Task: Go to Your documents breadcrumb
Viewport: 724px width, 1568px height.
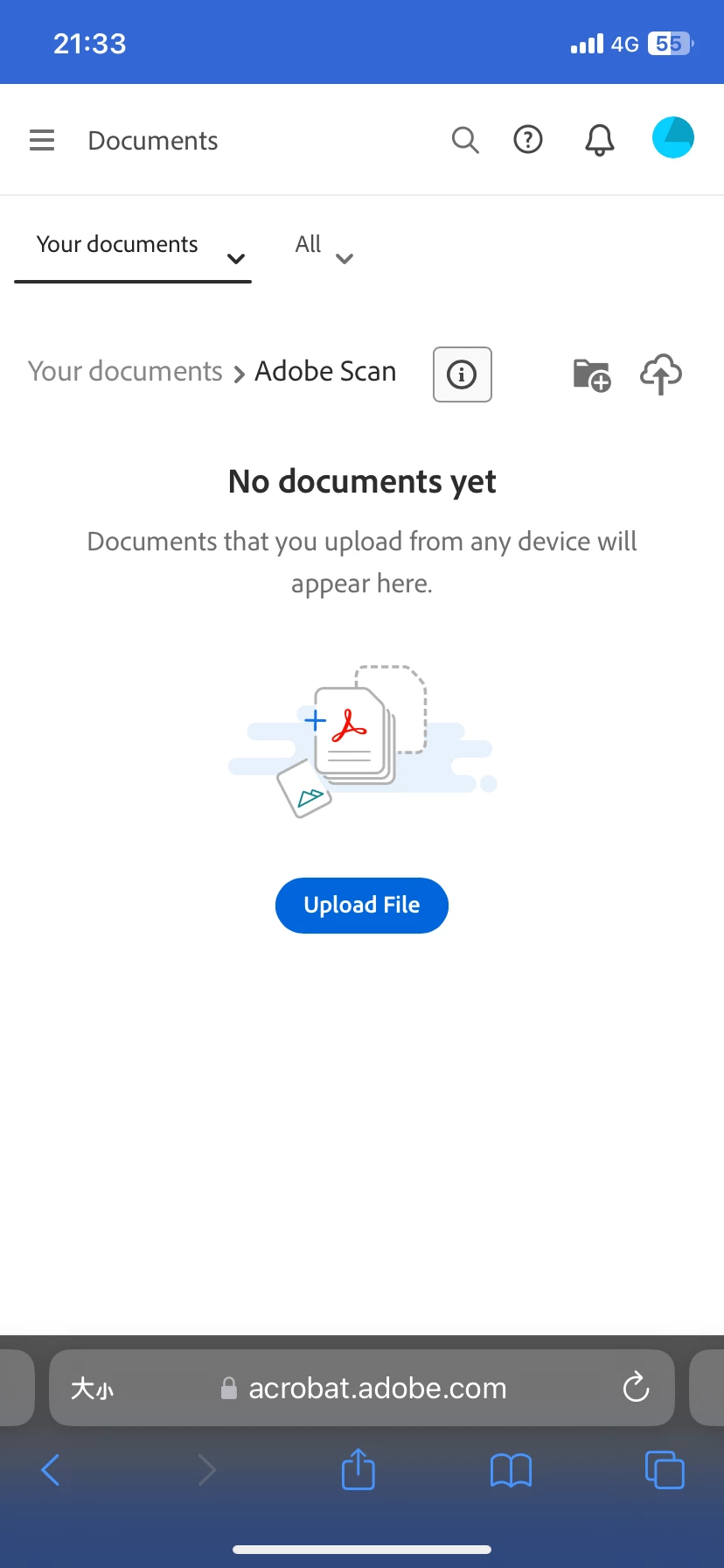Action: (125, 372)
